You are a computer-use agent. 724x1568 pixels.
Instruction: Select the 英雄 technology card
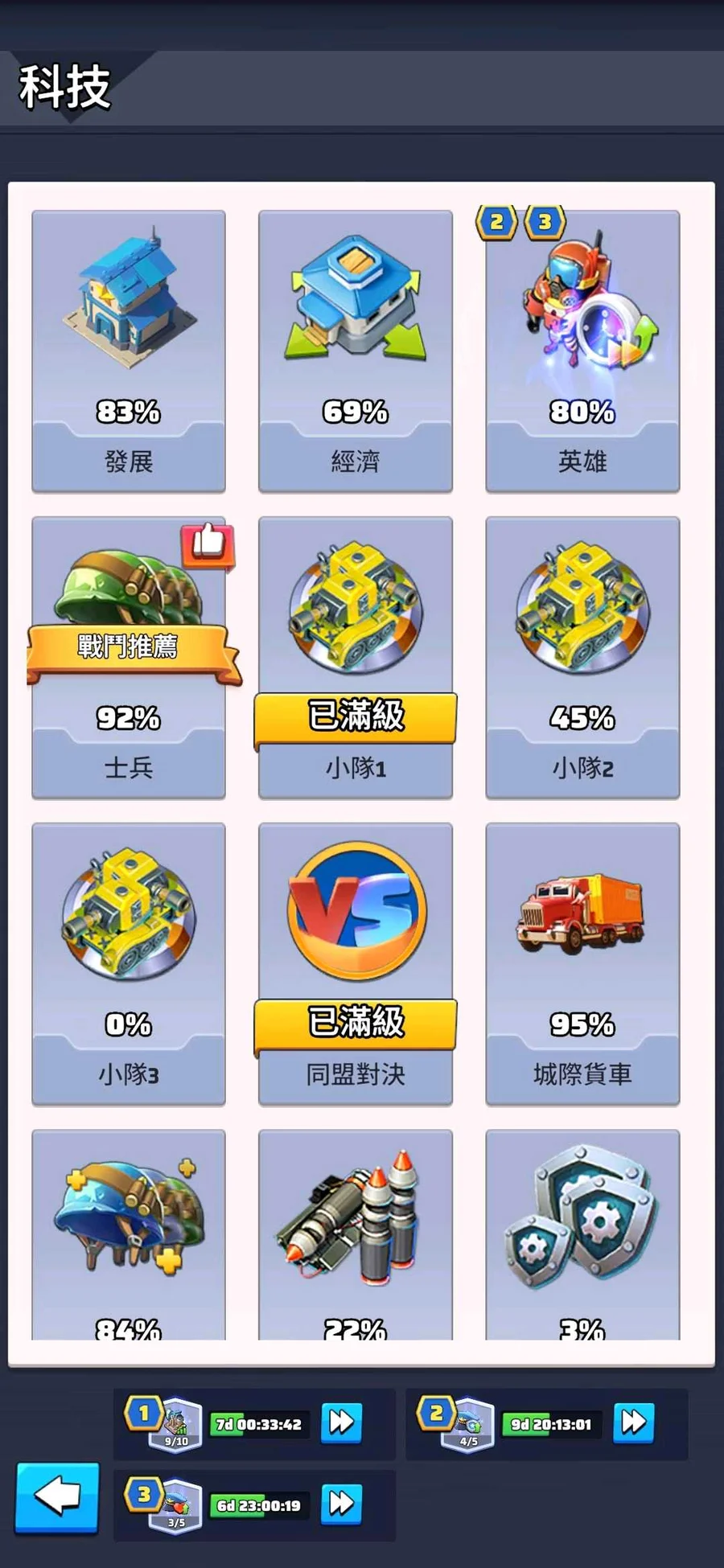coord(582,351)
